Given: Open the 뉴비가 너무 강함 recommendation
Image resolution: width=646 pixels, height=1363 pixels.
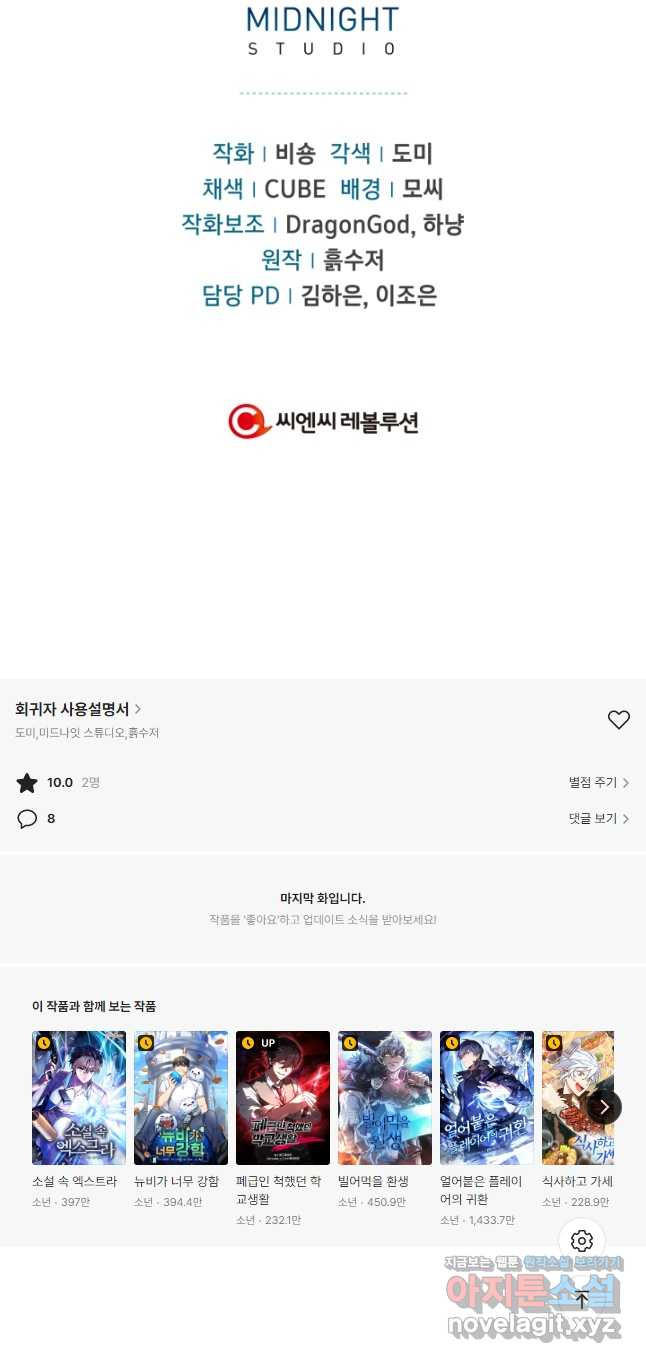Looking at the screenshot, I should click(181, 1098).
